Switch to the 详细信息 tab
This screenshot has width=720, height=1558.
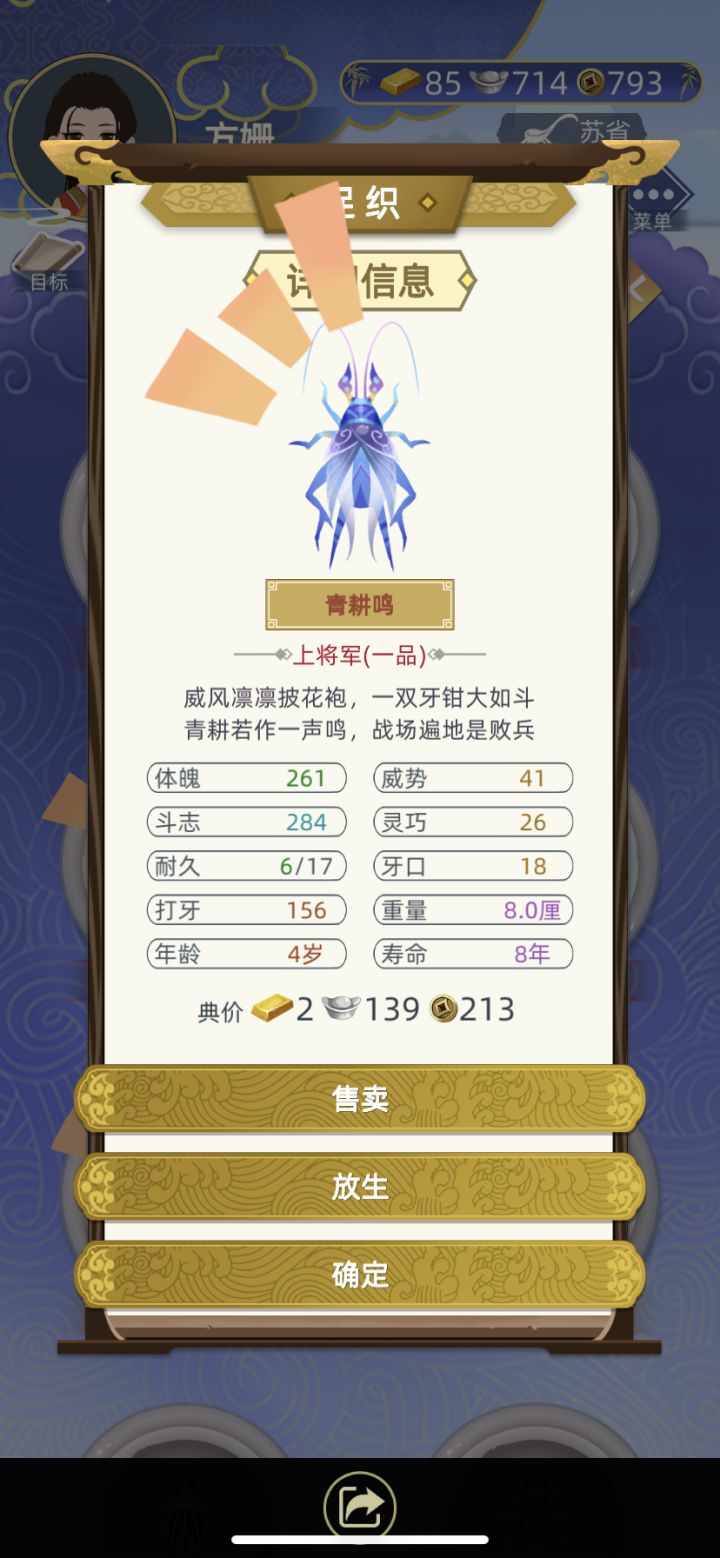click(360, 283)
